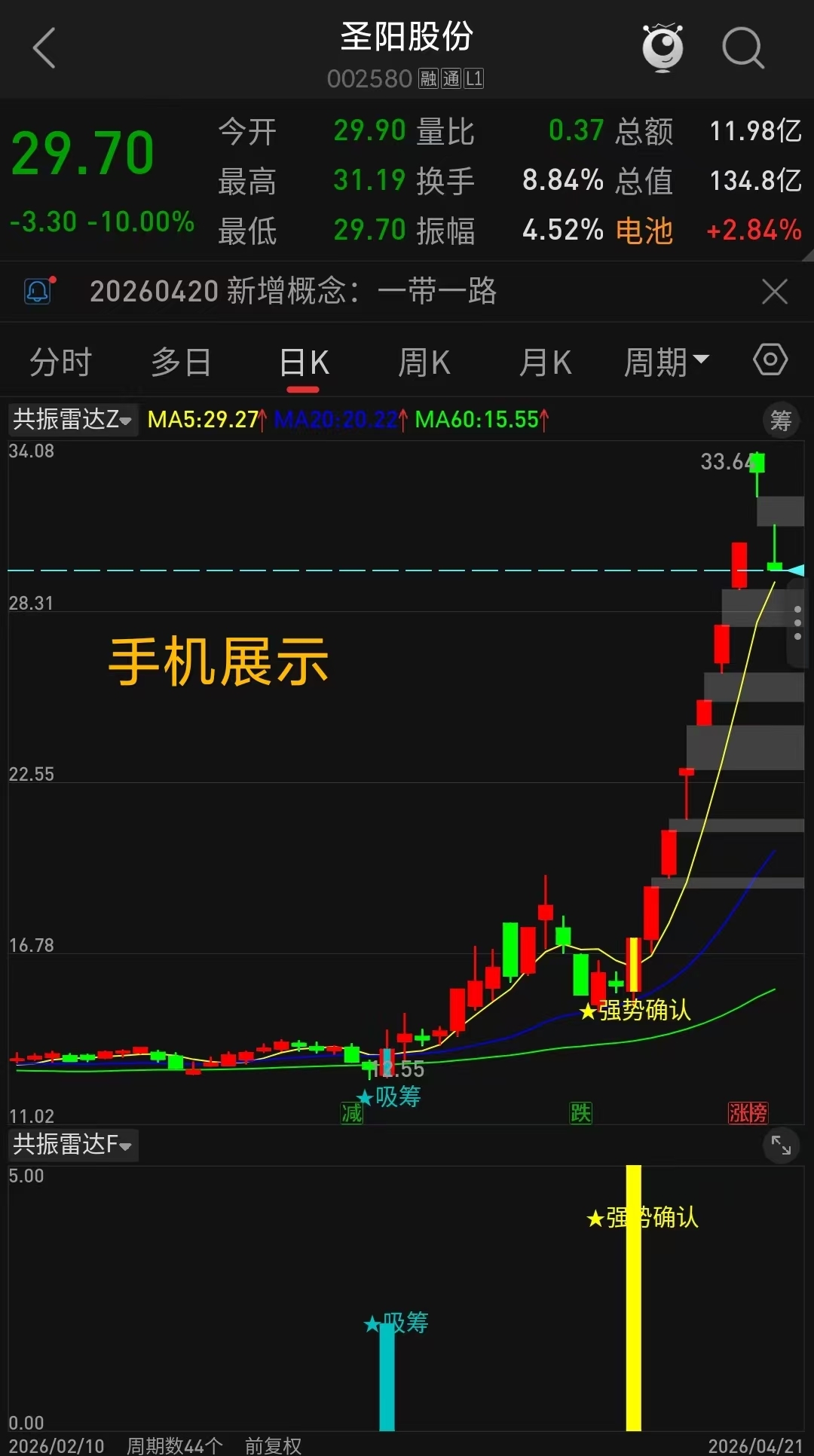The width and height of the screenshot is (814, 1456).
Task: Expand the chart to fullscreen
Action: point(781,1146)
